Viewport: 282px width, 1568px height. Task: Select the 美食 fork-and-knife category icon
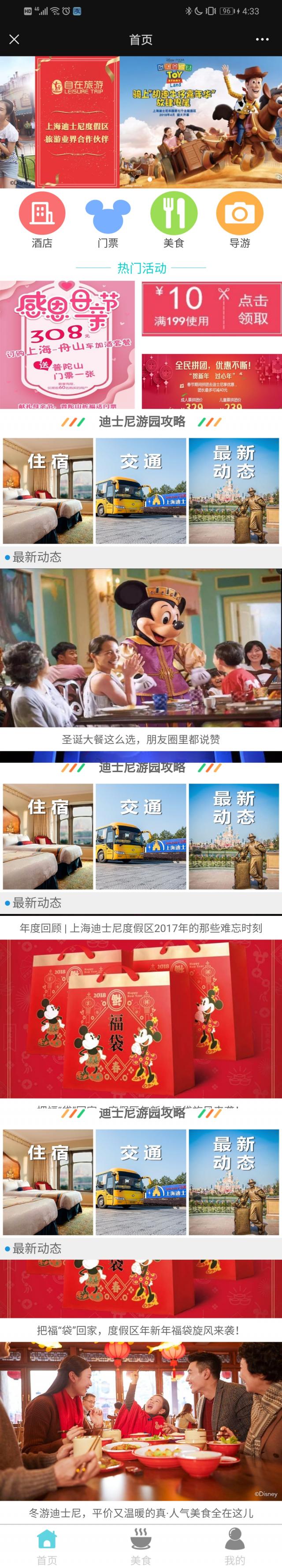174,214
